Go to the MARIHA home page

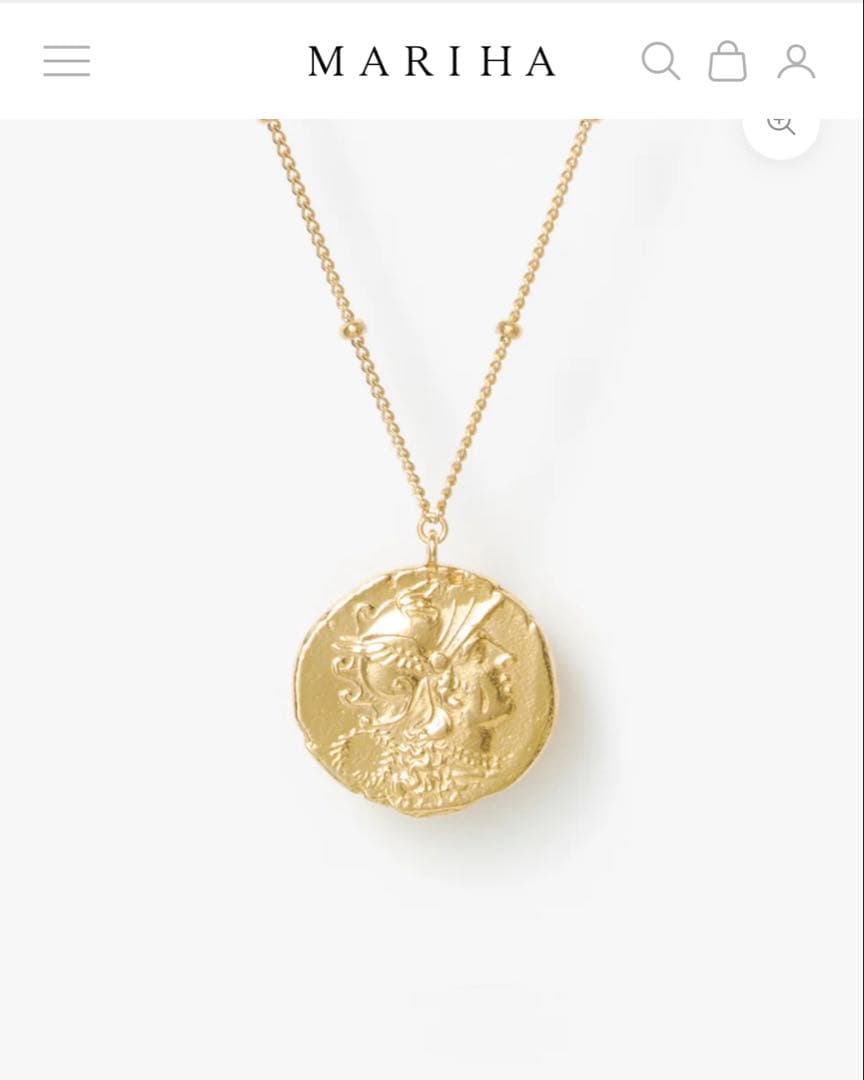point(431,62)
